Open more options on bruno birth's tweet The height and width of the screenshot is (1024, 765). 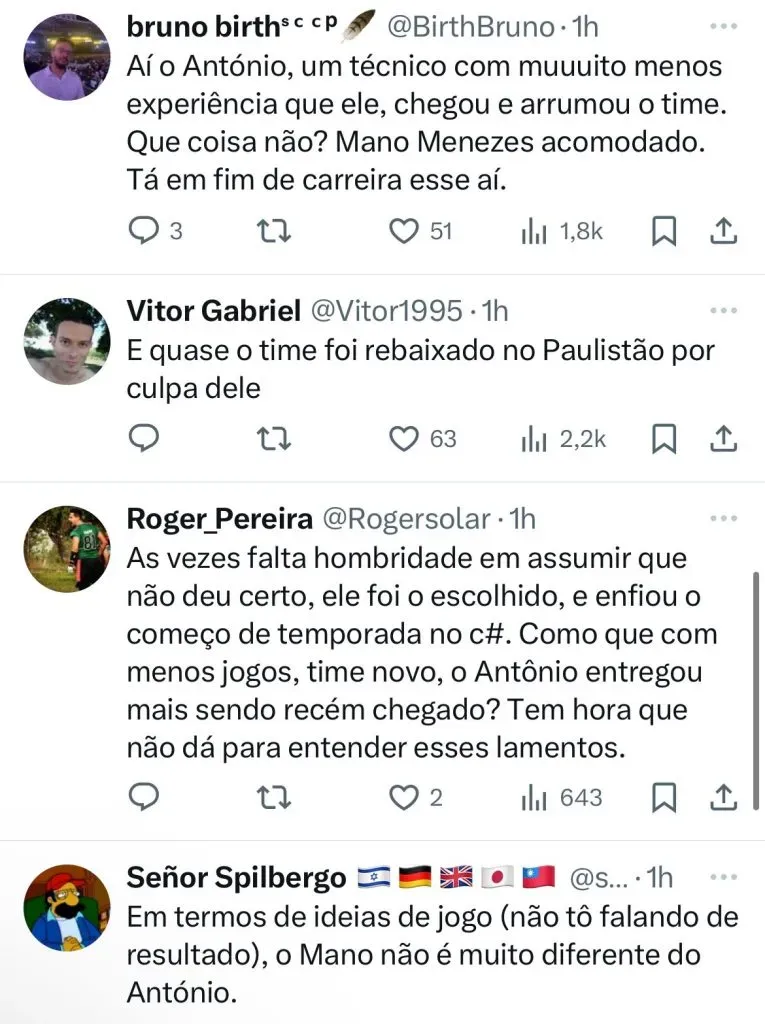pos(722,28)
